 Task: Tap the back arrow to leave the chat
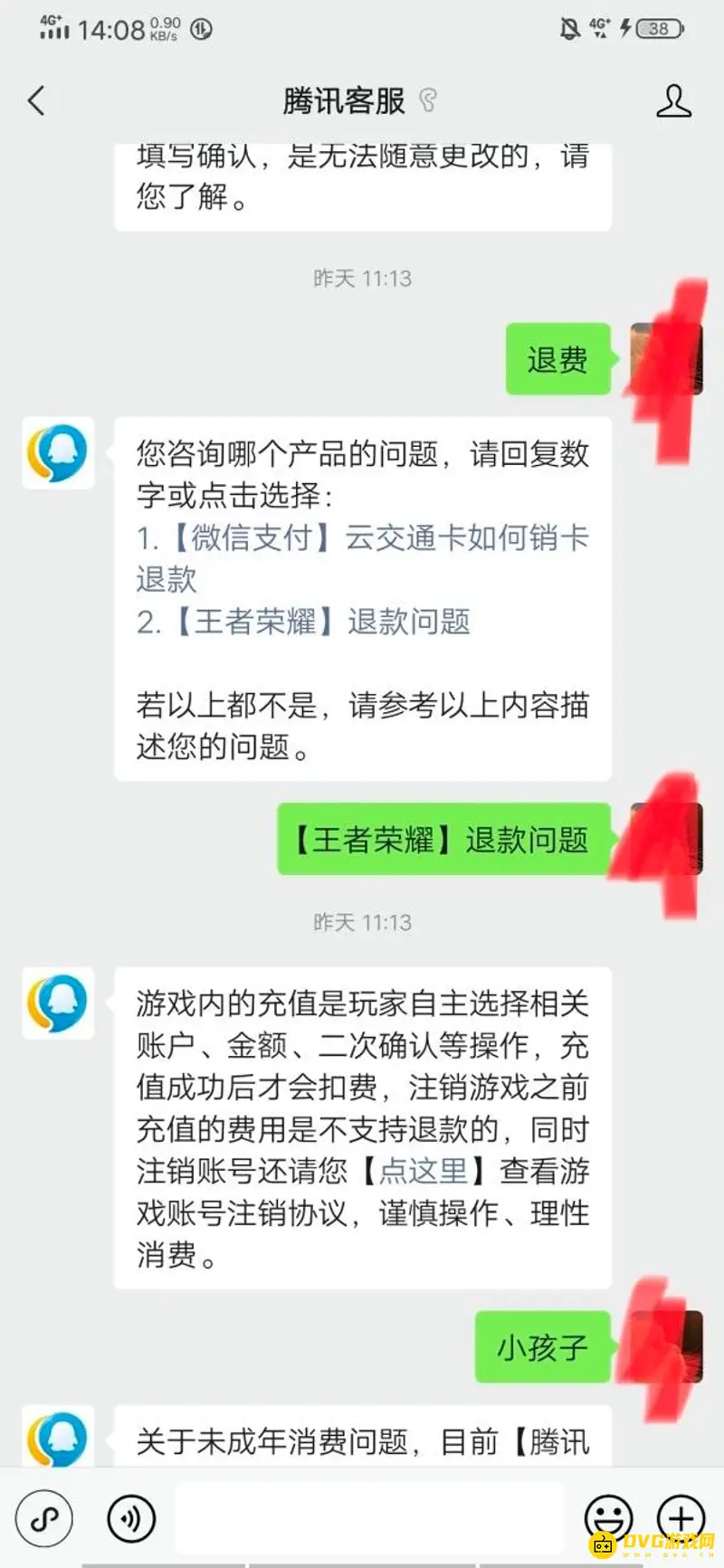click(36, 101)
